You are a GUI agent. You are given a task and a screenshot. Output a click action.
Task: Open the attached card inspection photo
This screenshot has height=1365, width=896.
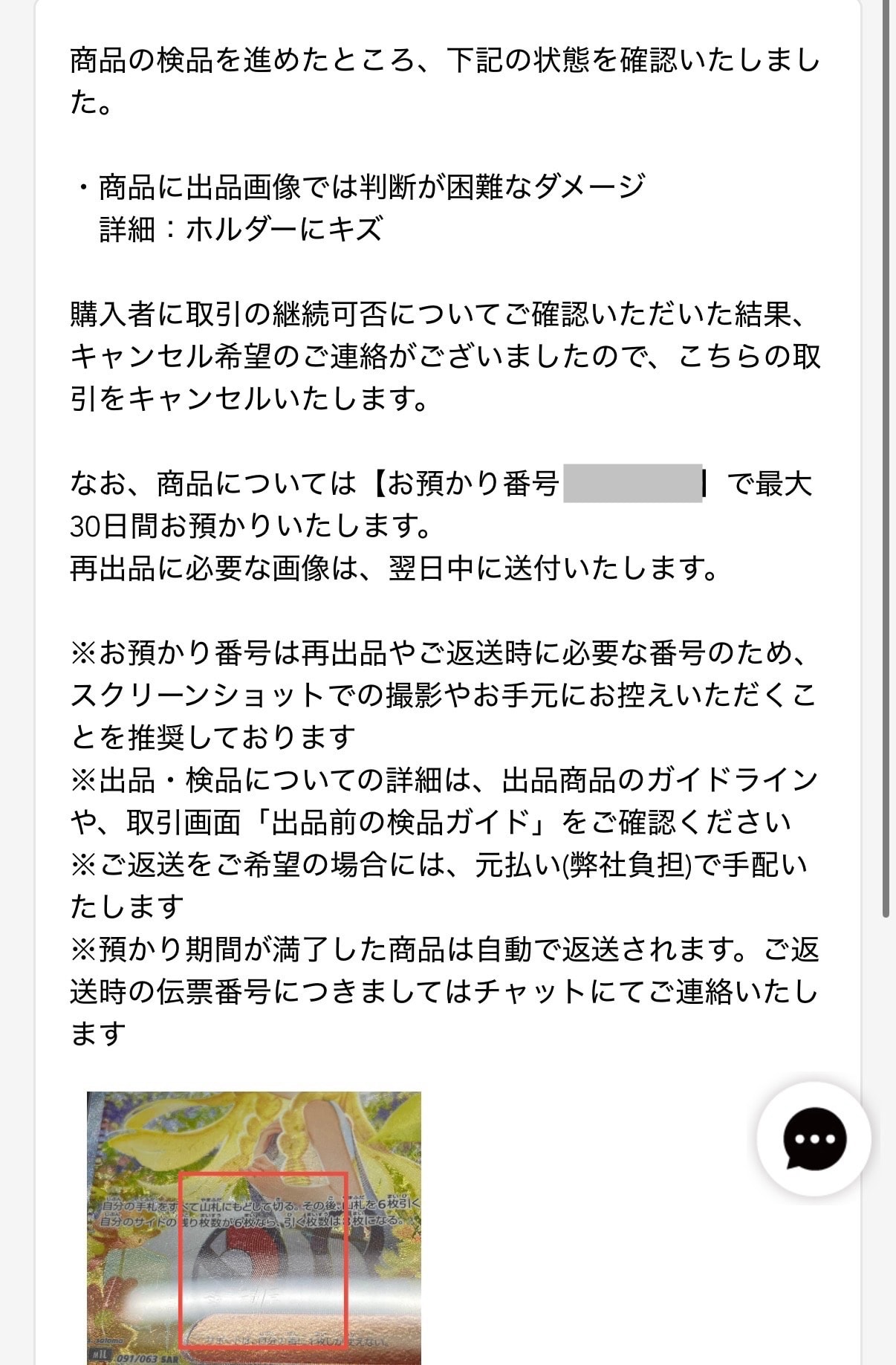coord(254,1228)
